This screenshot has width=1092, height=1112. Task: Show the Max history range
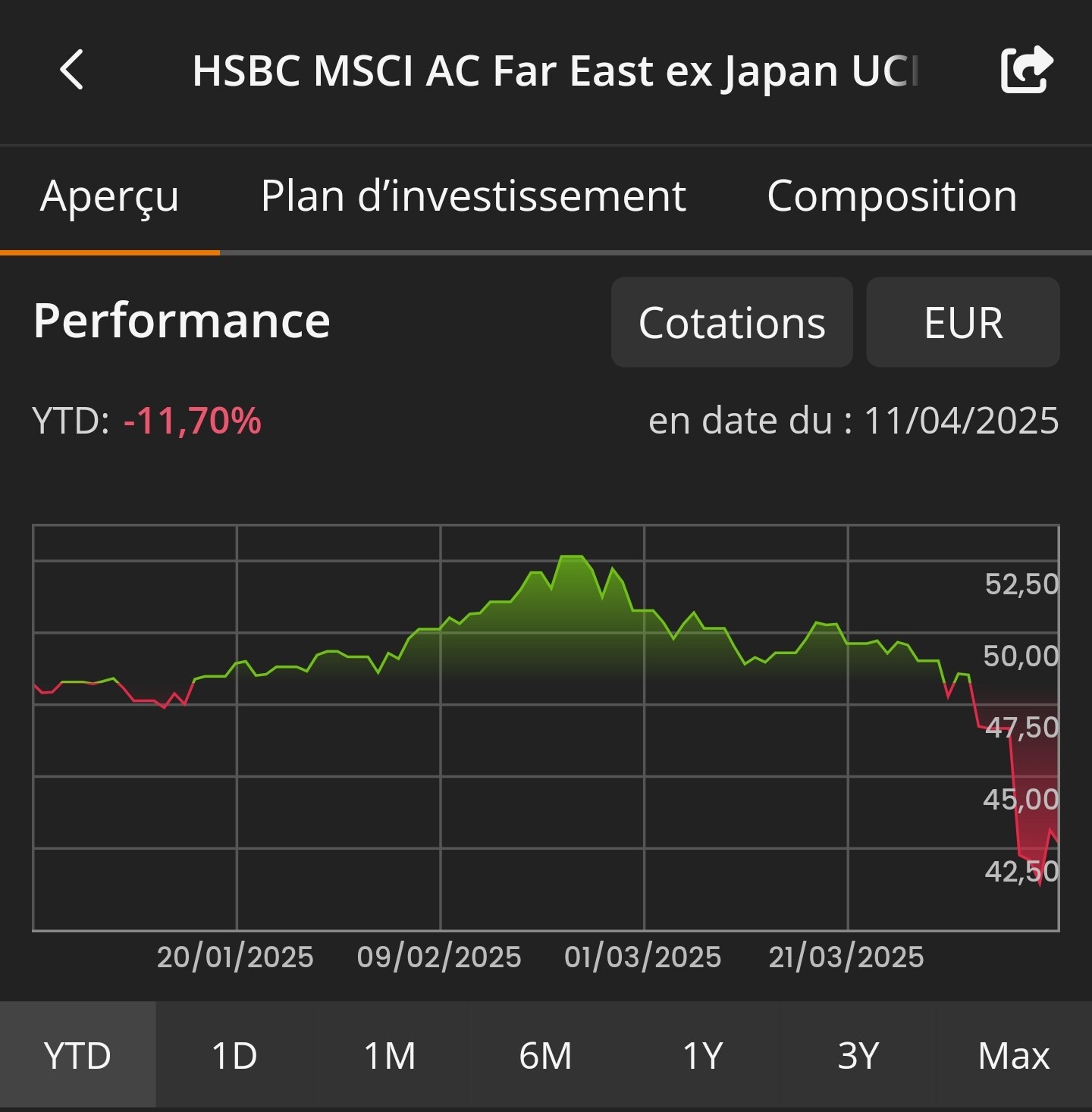point(1014,1054)
